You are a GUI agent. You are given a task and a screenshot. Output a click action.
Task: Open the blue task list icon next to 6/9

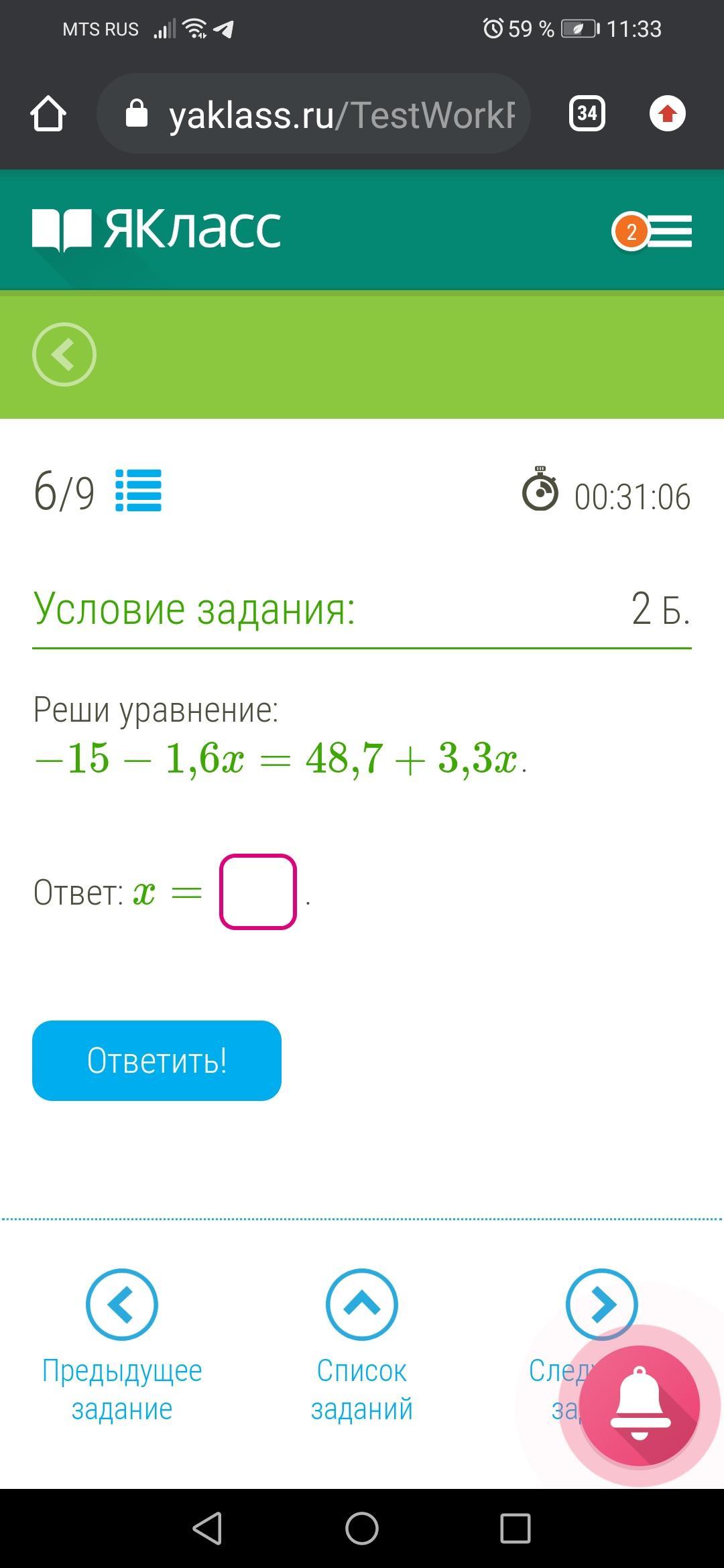point(139,491)
